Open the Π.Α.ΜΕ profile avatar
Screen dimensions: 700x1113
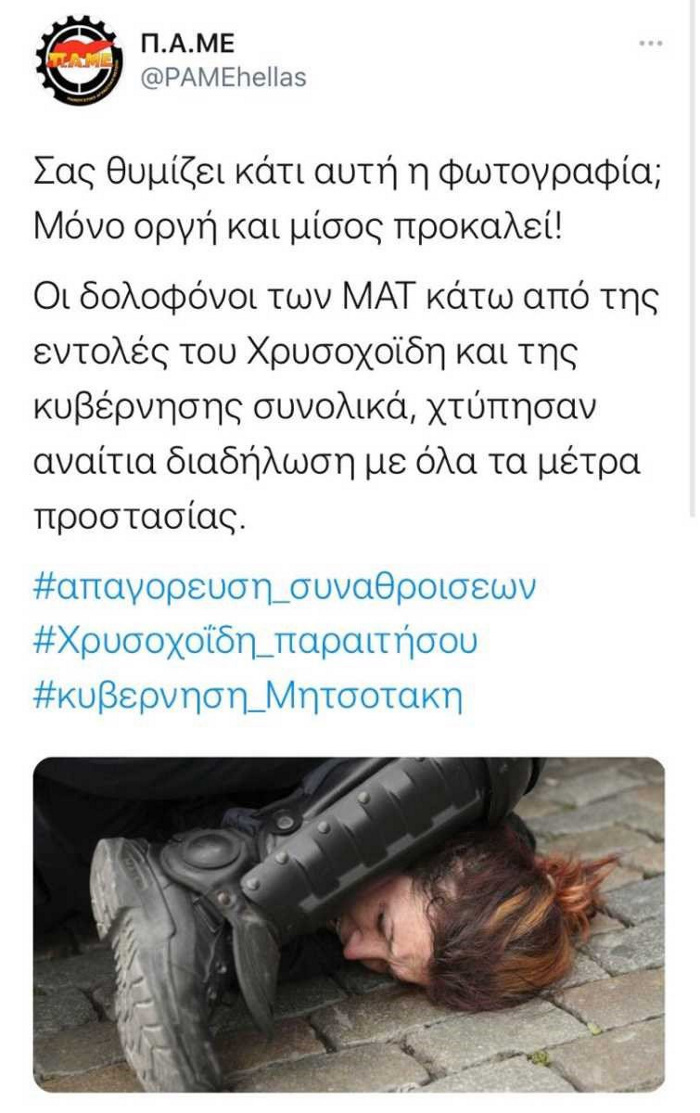point(77,62)
